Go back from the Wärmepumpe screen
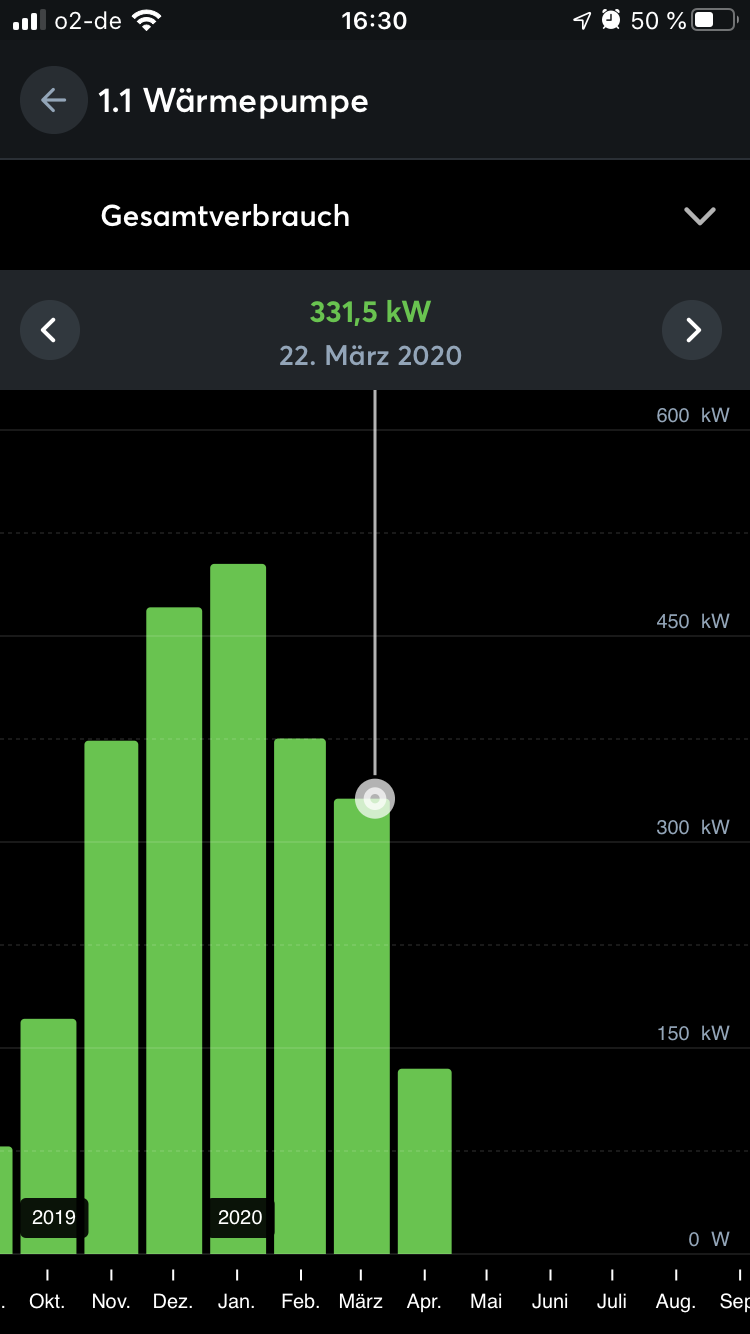 (x=52, y=100)
